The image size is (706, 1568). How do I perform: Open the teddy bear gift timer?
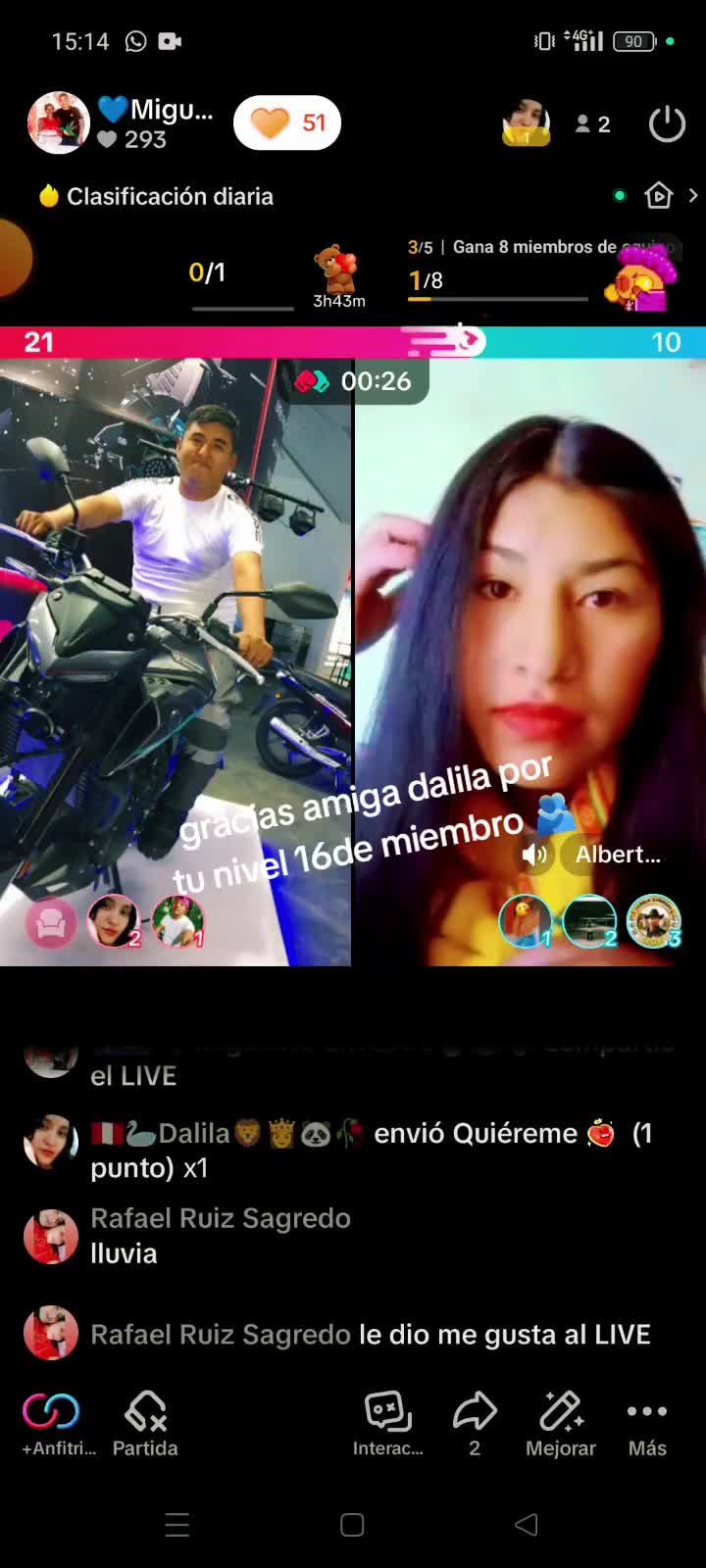(338, 277)
